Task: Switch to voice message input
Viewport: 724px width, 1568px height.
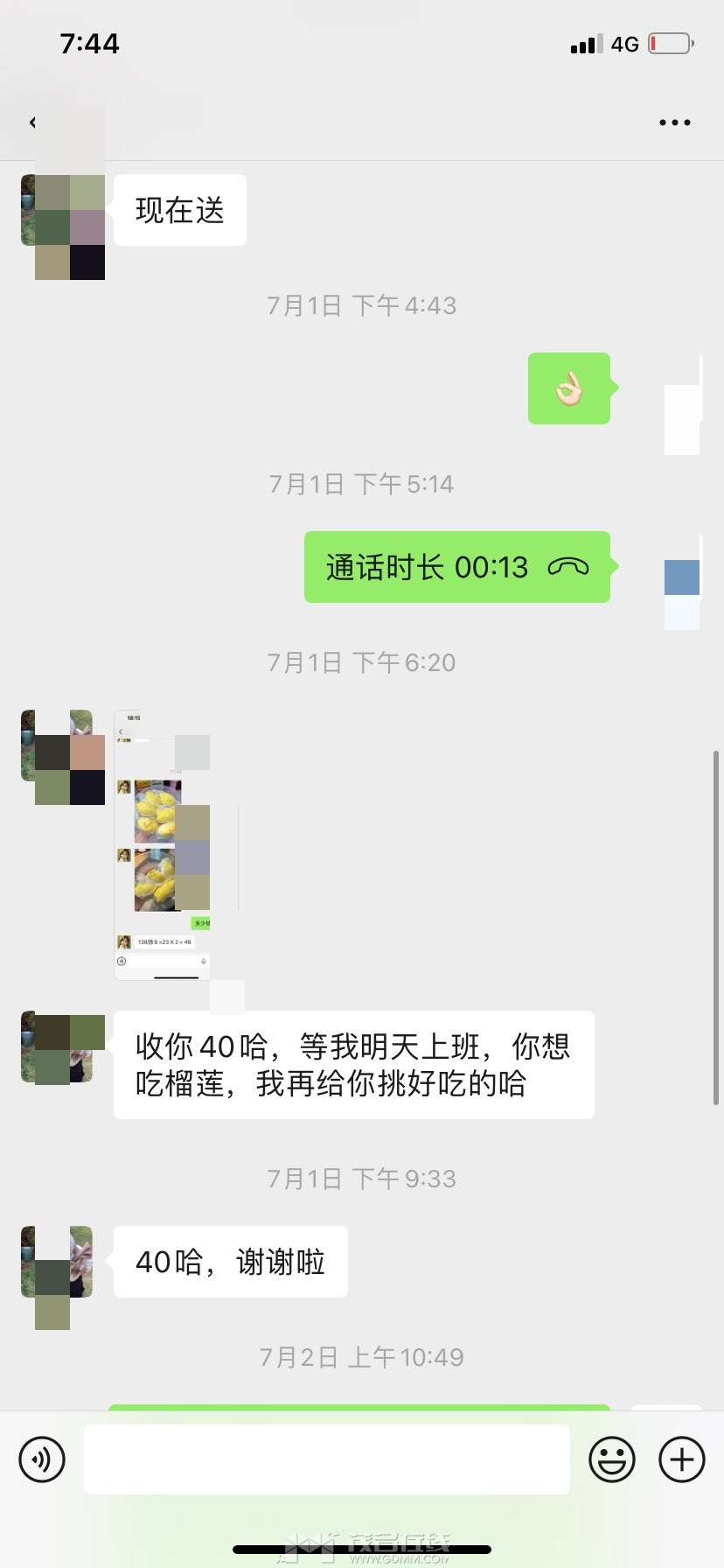Action: pyautogui.click(x=42, y=1459)
